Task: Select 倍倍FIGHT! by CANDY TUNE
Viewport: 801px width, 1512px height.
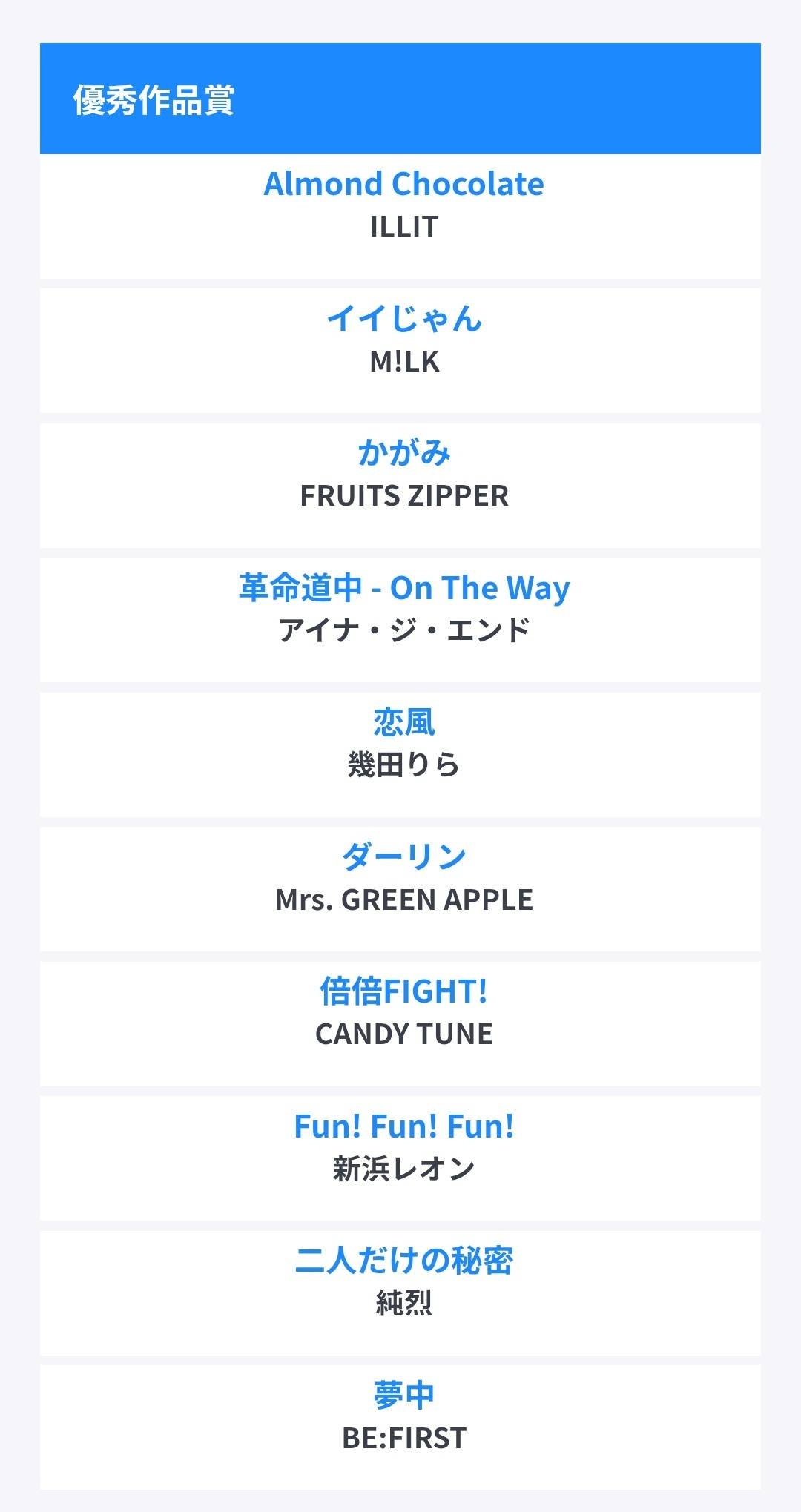Action: 403,991
